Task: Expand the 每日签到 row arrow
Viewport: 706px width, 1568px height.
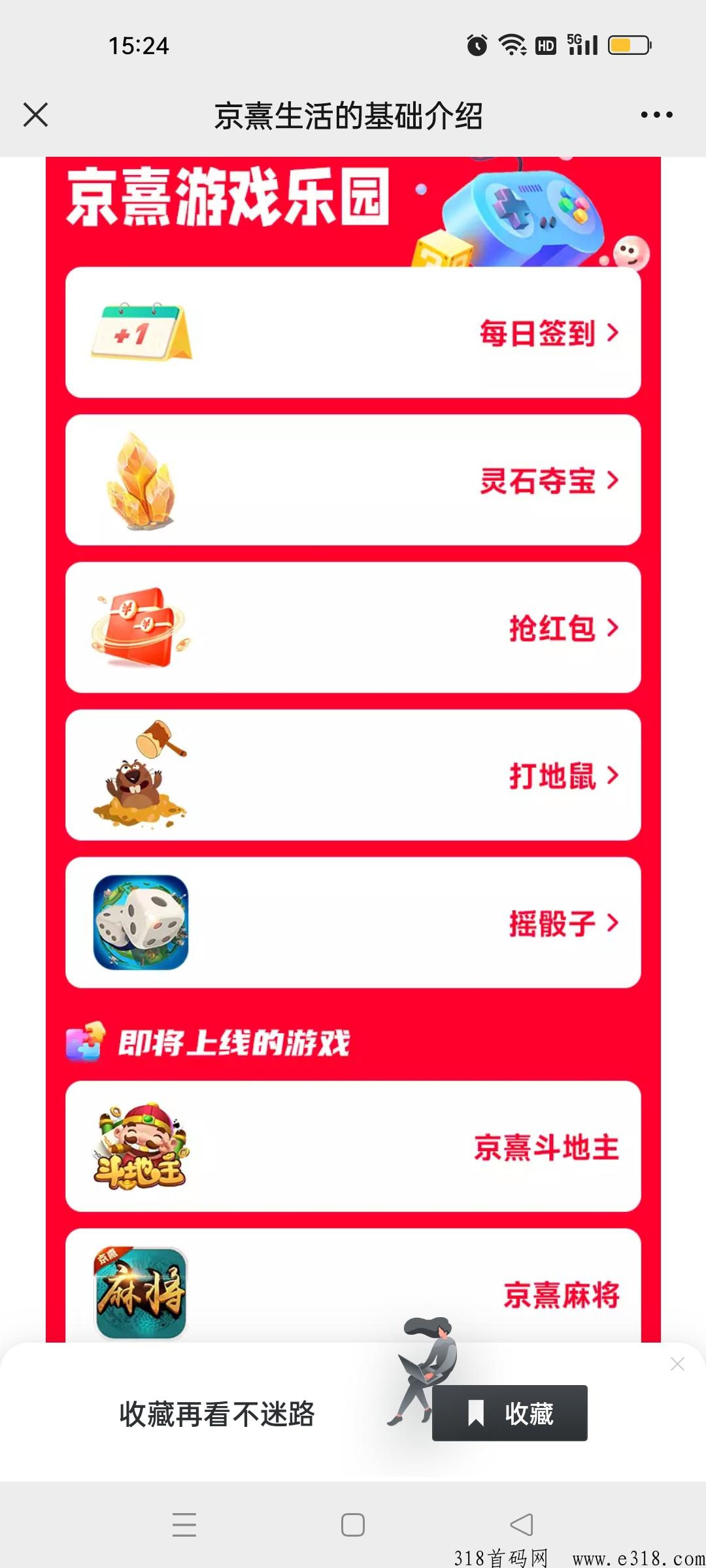Action: coord(613,333)
